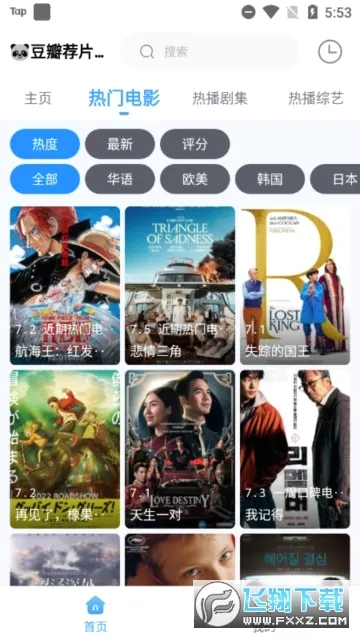360x640 pixels.
Task: Filter movies by 欧美
Action: coord(195,179)
